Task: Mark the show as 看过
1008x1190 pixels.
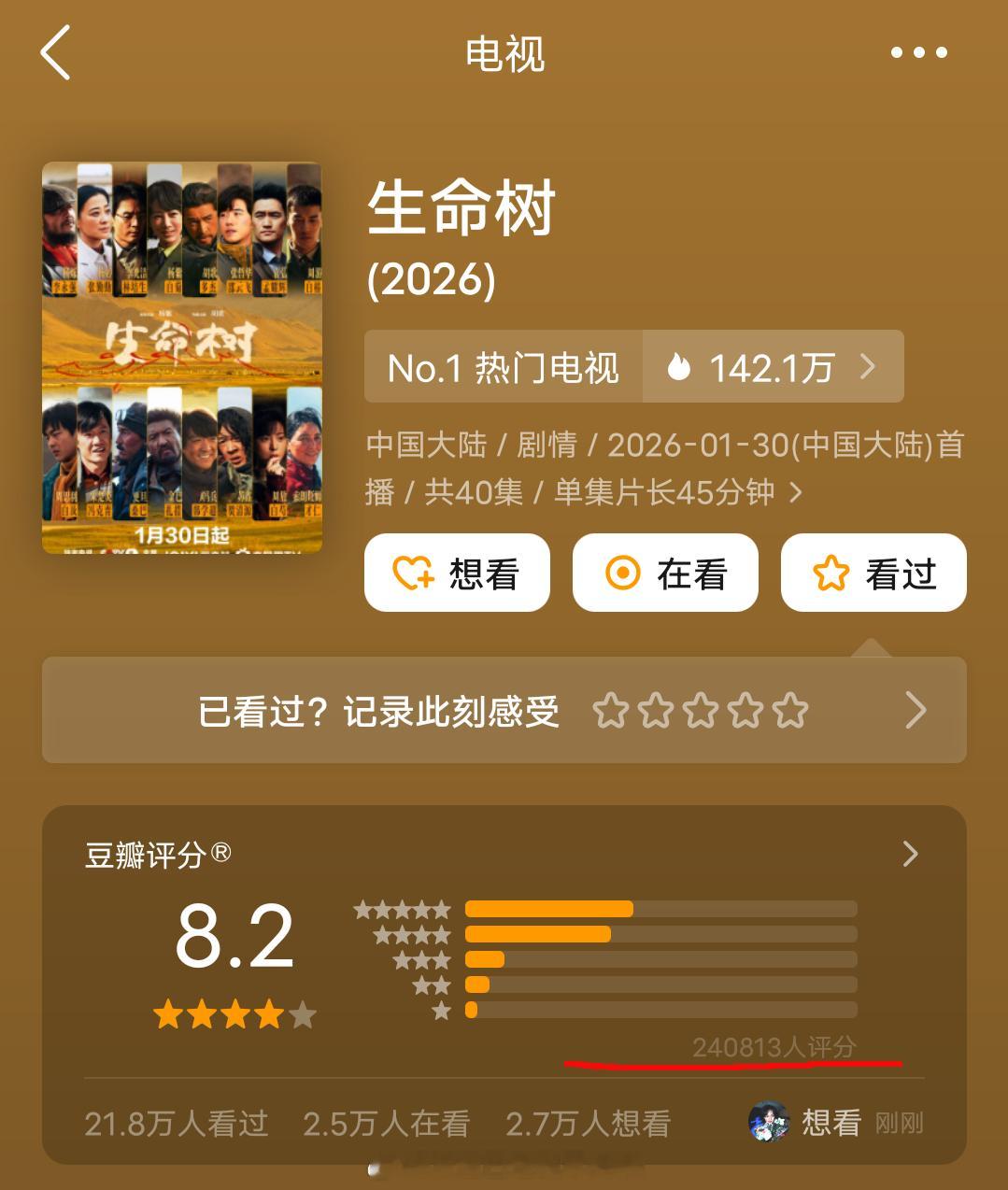Action: click(873, 574)
